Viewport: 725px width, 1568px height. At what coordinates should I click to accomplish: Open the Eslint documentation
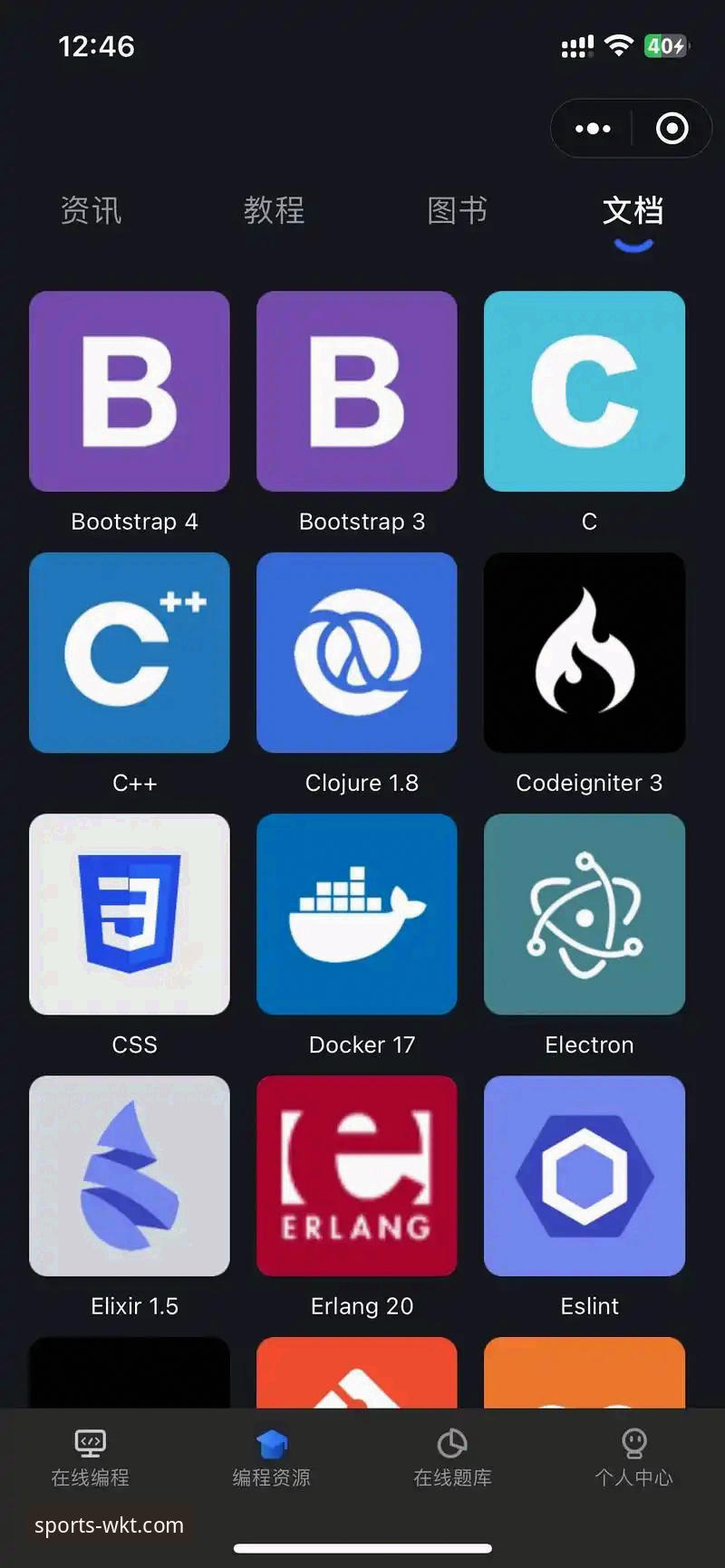585,1176
